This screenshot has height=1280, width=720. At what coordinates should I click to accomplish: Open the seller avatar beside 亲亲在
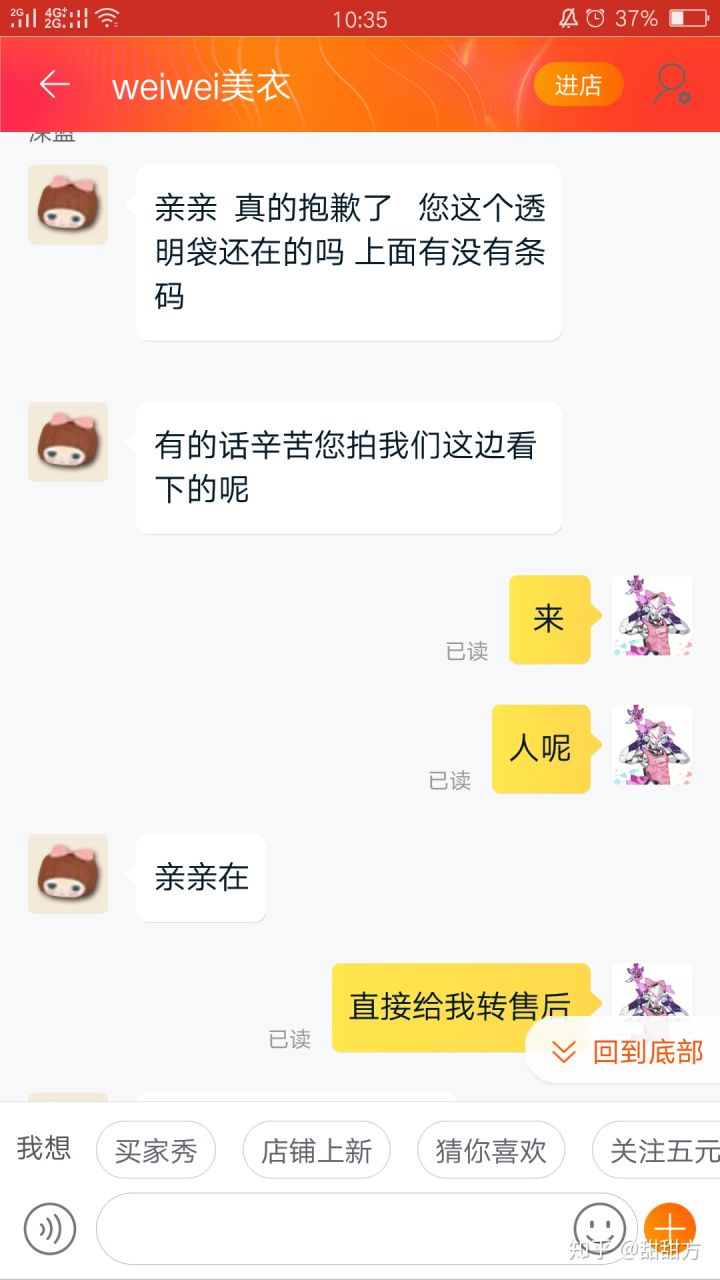click(68, 874)
